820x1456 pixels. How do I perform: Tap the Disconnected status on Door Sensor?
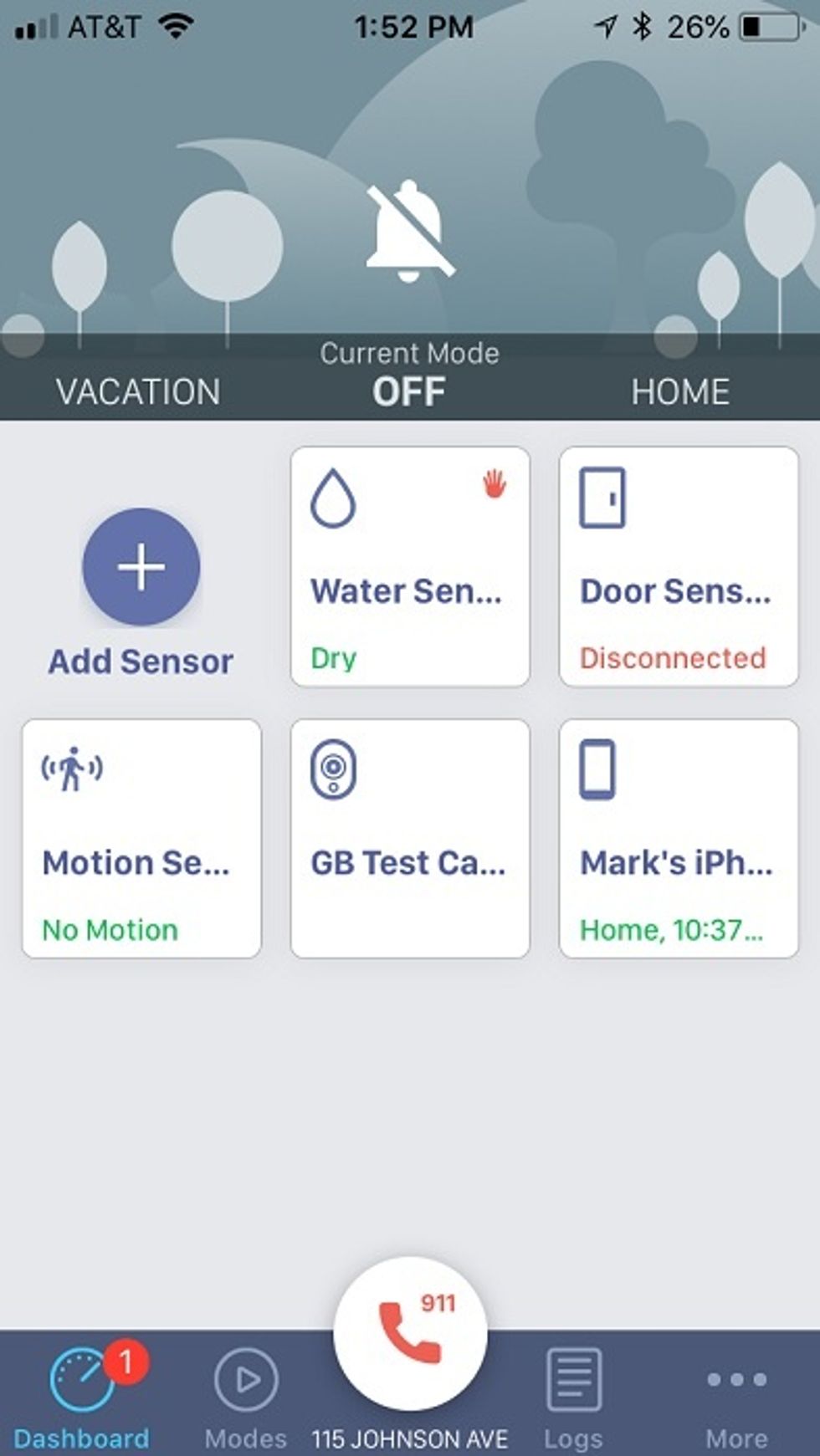pyautogui.click(x=673, y=659)
